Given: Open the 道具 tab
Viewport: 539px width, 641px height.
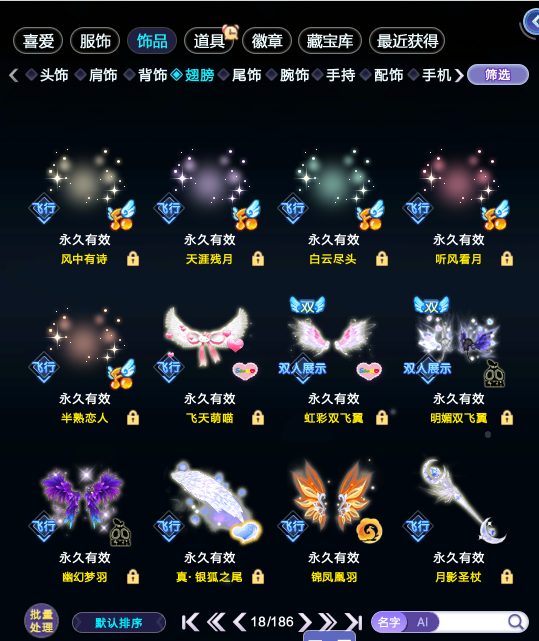Looking at the screenshot, I should pos(209,41).
